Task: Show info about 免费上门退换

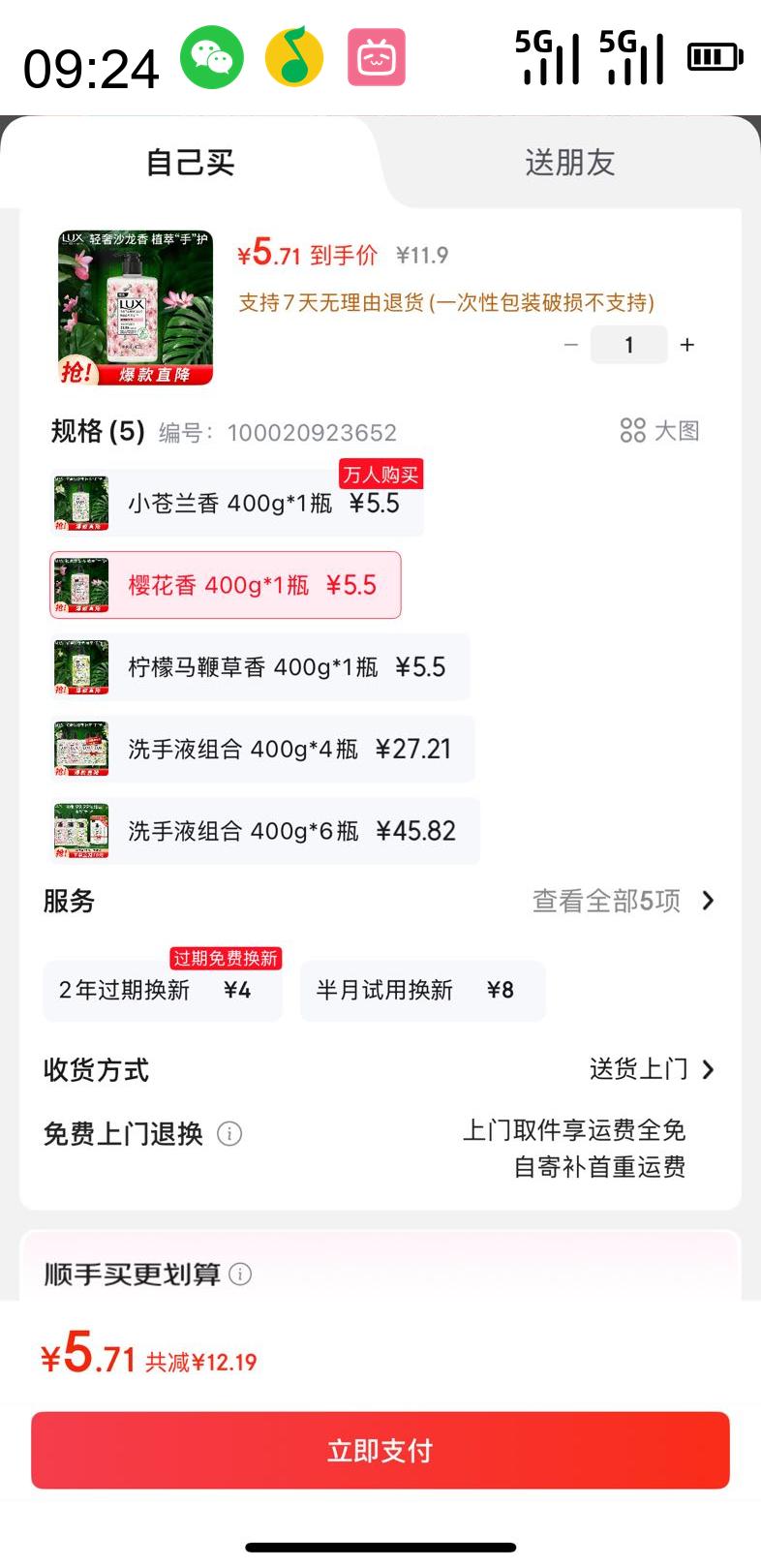Action: 229,1133
